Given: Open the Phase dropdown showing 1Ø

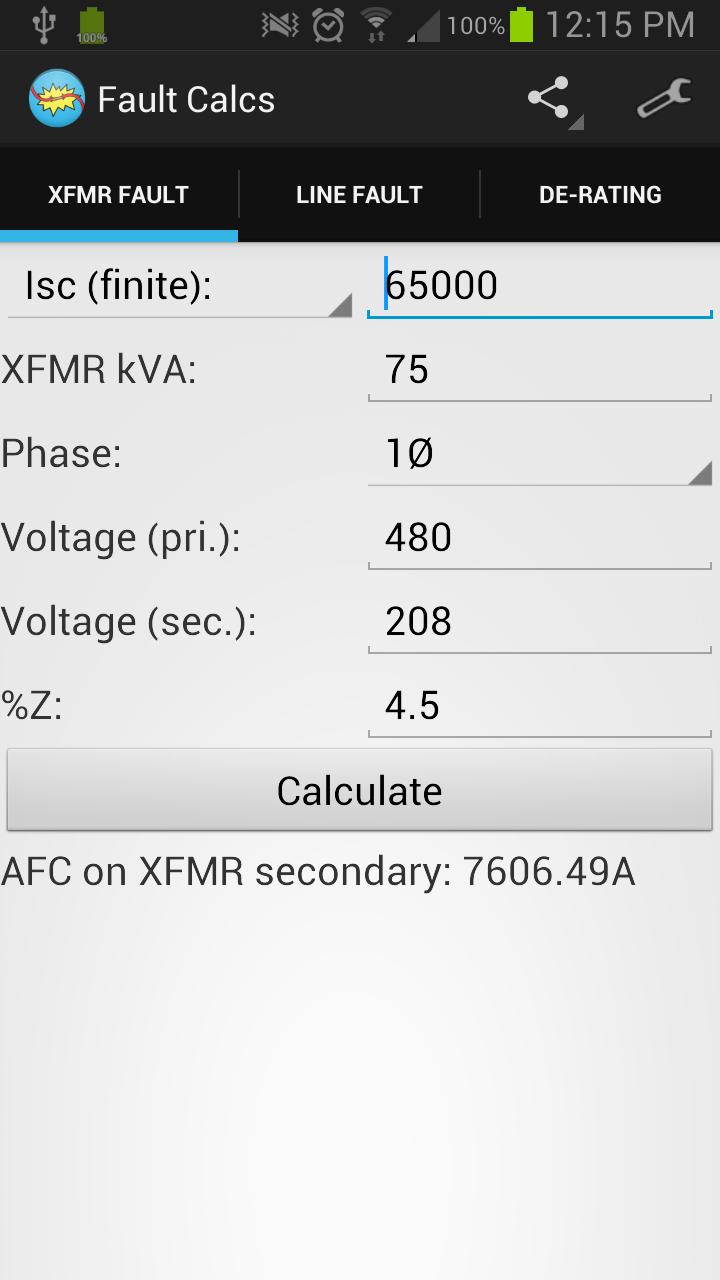Looking at the screenshot, I should tap(540, 454).
